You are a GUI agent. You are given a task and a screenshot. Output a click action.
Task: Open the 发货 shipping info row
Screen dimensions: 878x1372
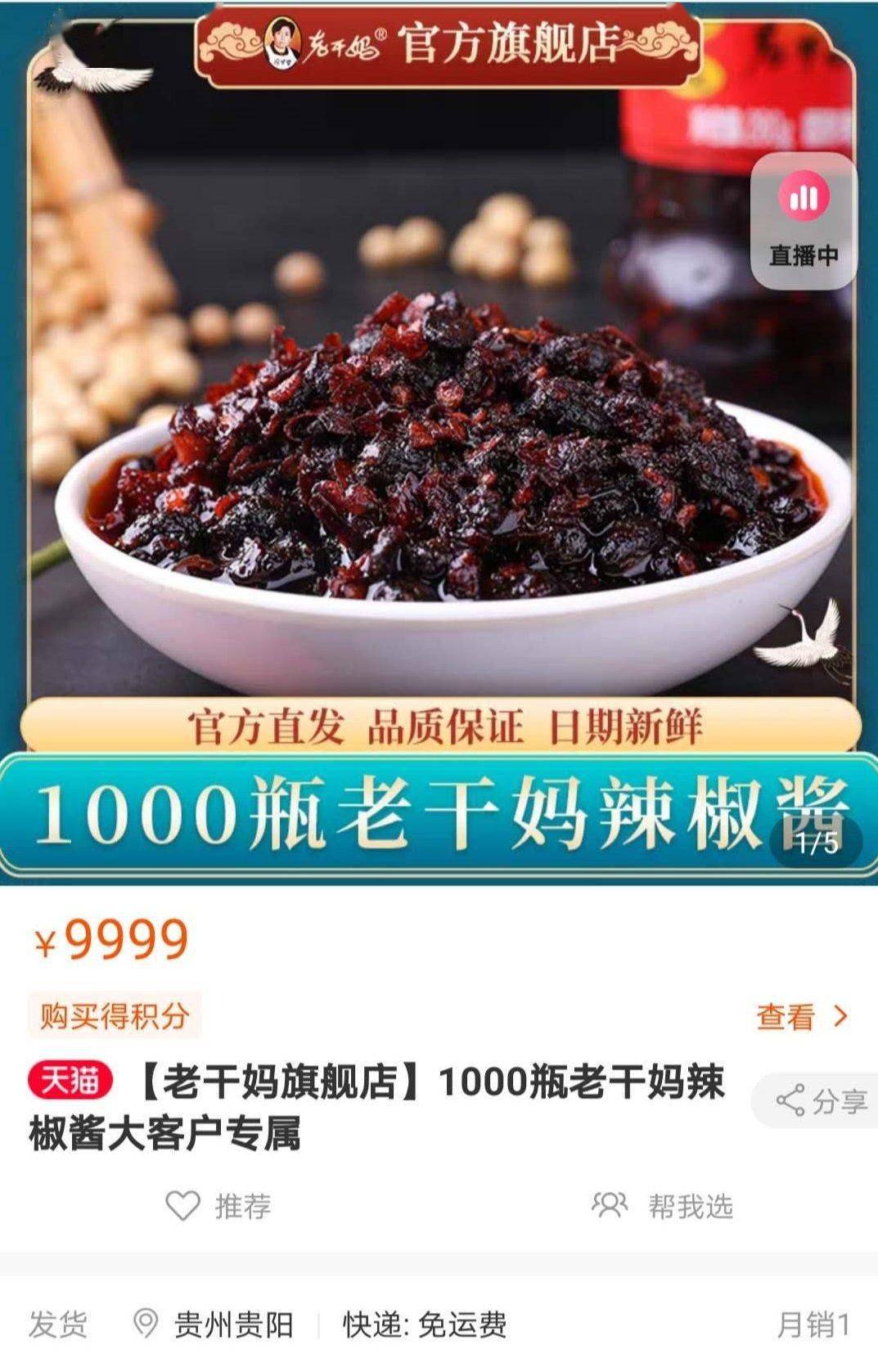tap(439, 1325)
